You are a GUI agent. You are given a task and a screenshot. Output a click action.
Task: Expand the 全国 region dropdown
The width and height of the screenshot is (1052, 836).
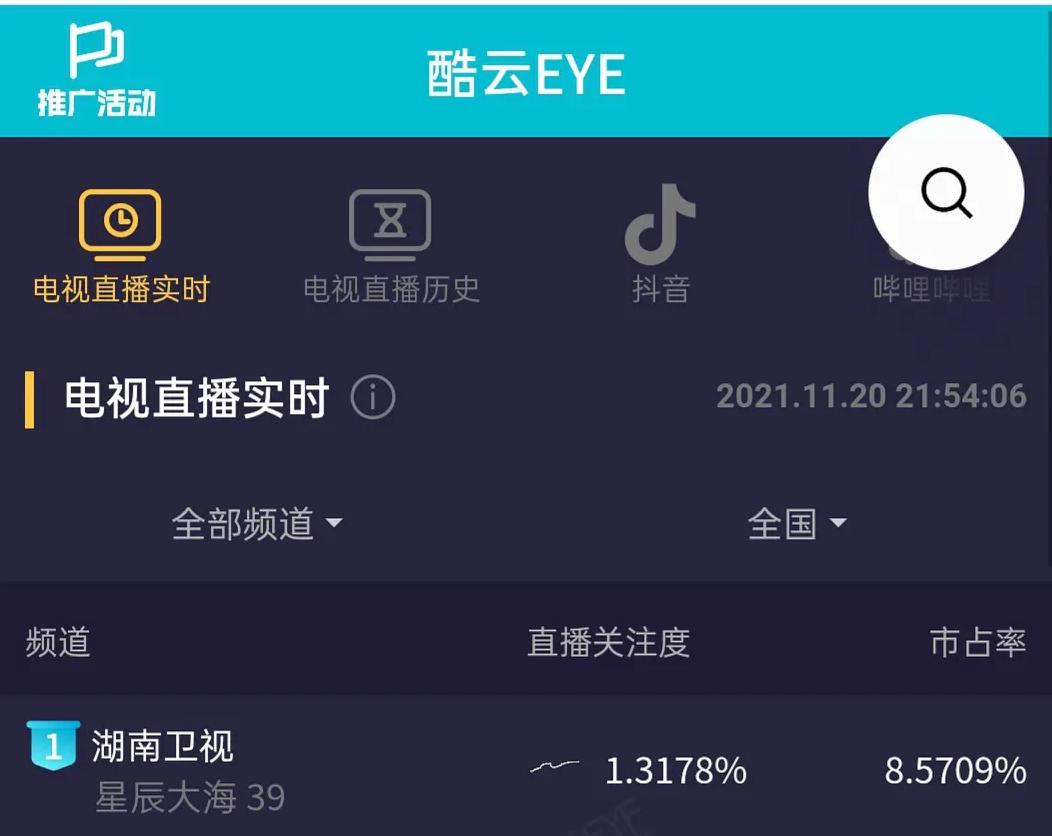(797, 523)
